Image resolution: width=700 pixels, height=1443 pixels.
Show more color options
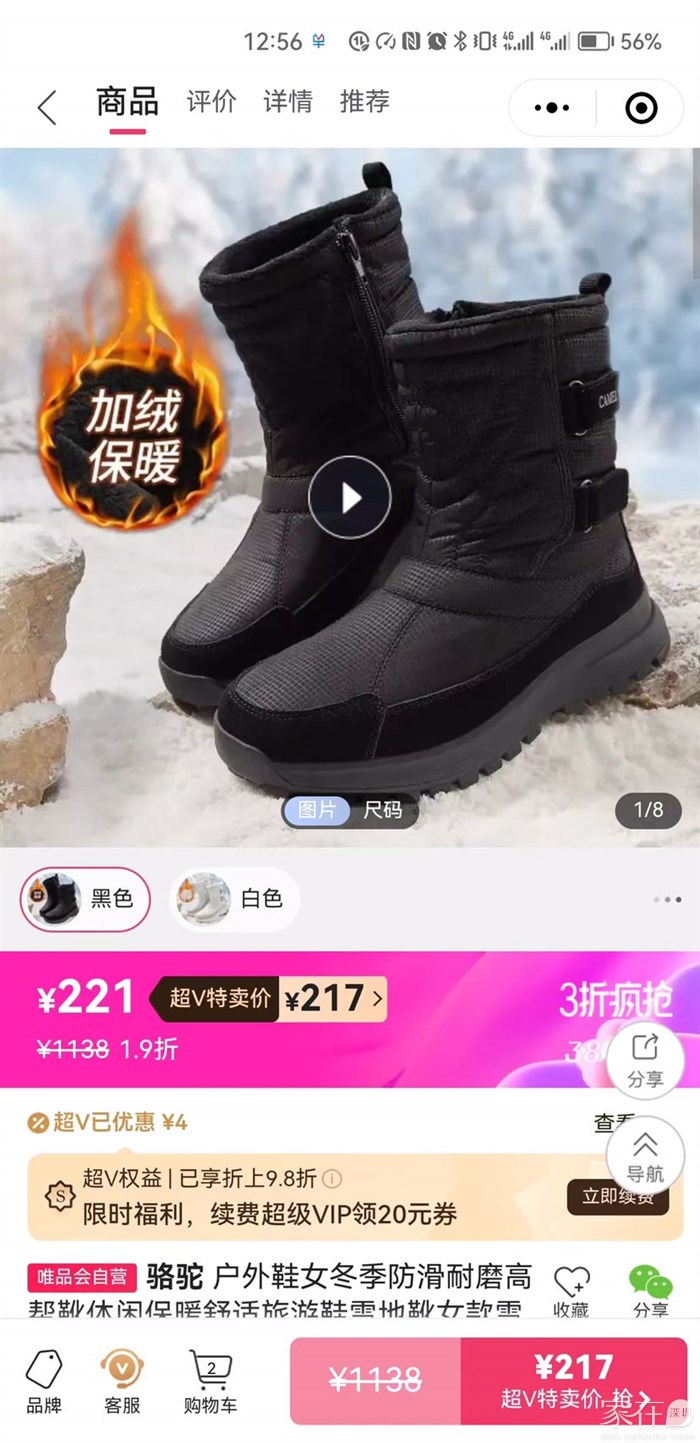point(667,900)
